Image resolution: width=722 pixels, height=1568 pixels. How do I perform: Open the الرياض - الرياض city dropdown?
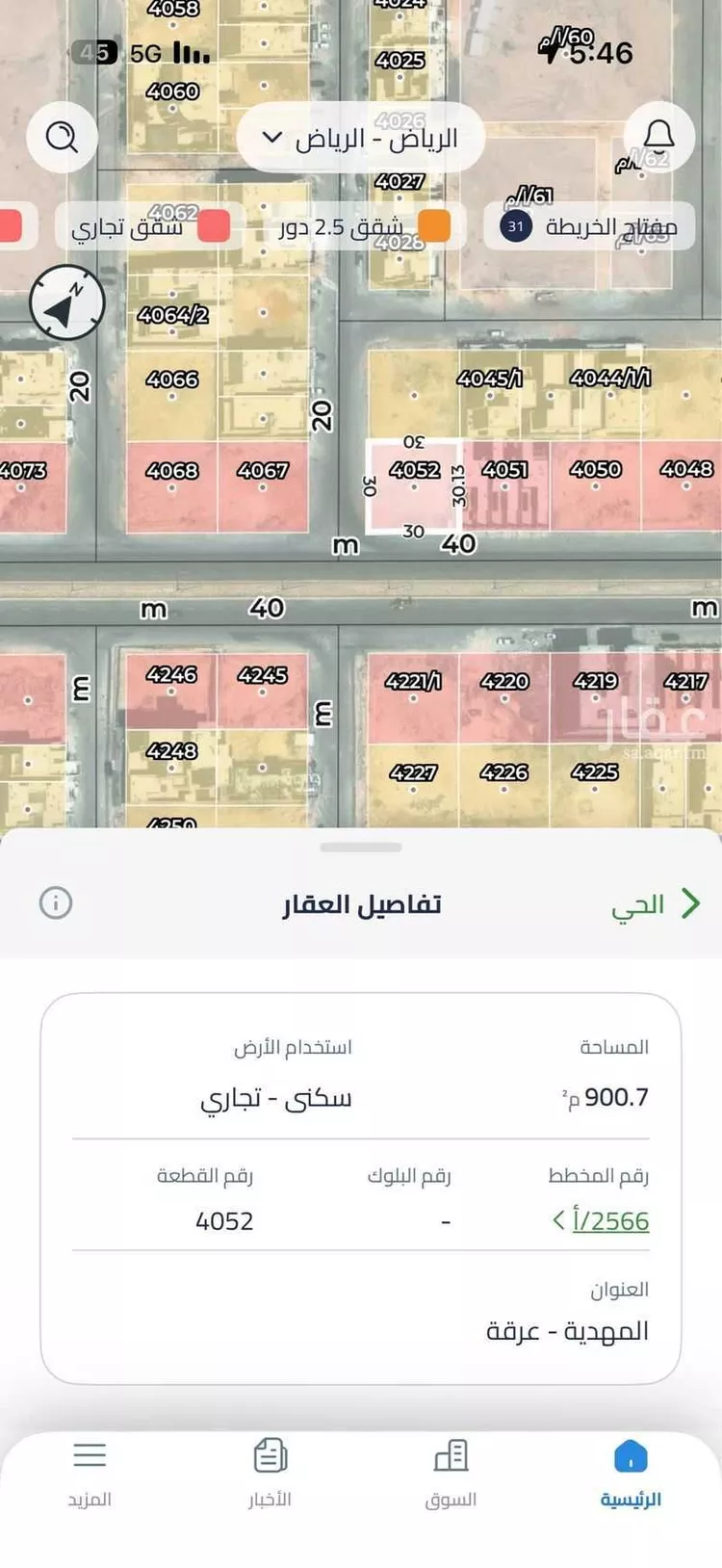point(360,137)
